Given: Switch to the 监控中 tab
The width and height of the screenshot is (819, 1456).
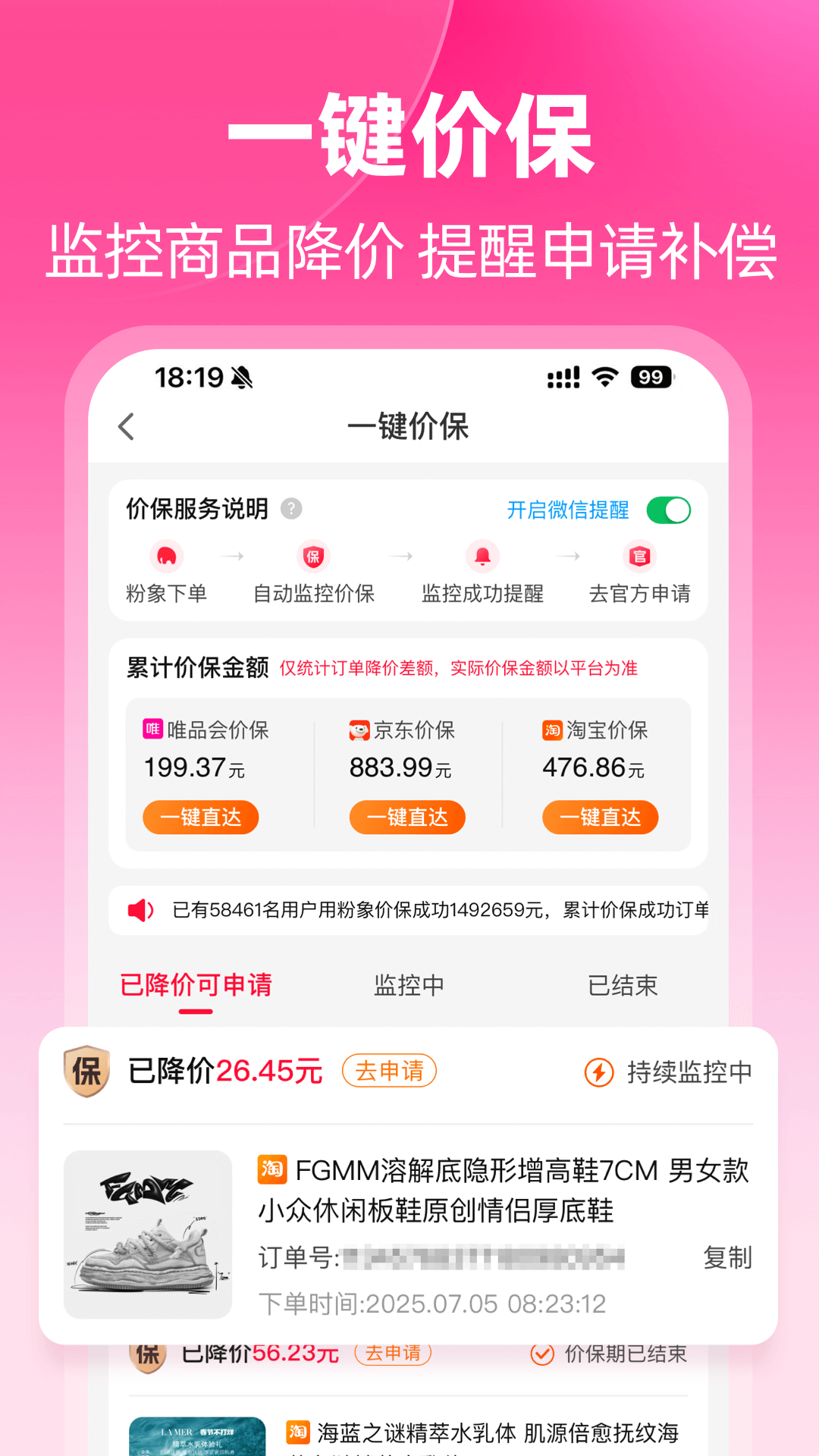Looking at the screenshot, I should coord(409,984).
